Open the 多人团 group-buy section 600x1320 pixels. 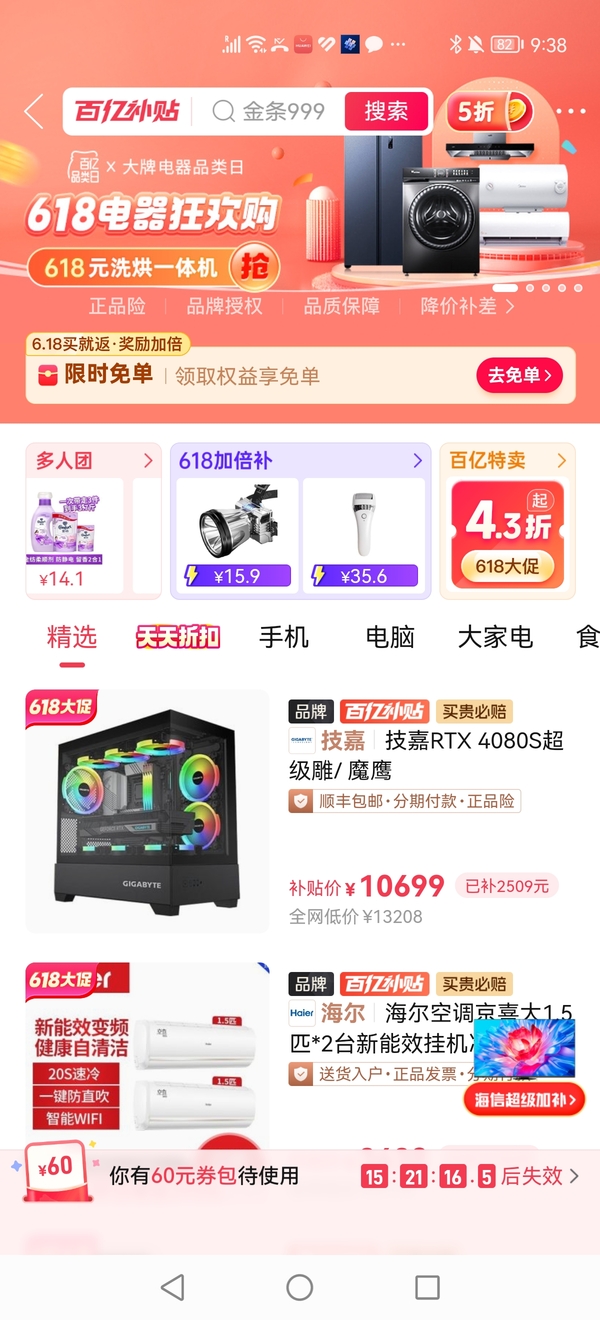94,462
